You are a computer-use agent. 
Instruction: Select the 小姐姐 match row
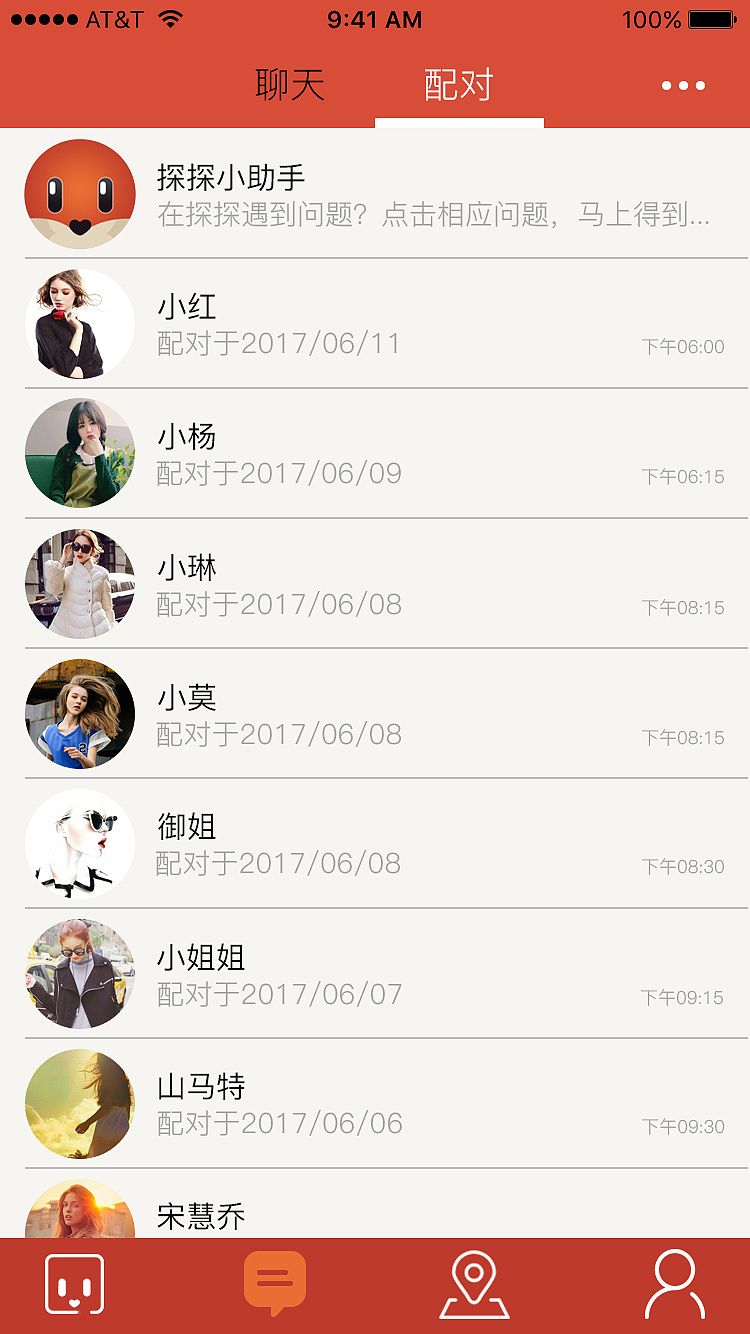385,974
